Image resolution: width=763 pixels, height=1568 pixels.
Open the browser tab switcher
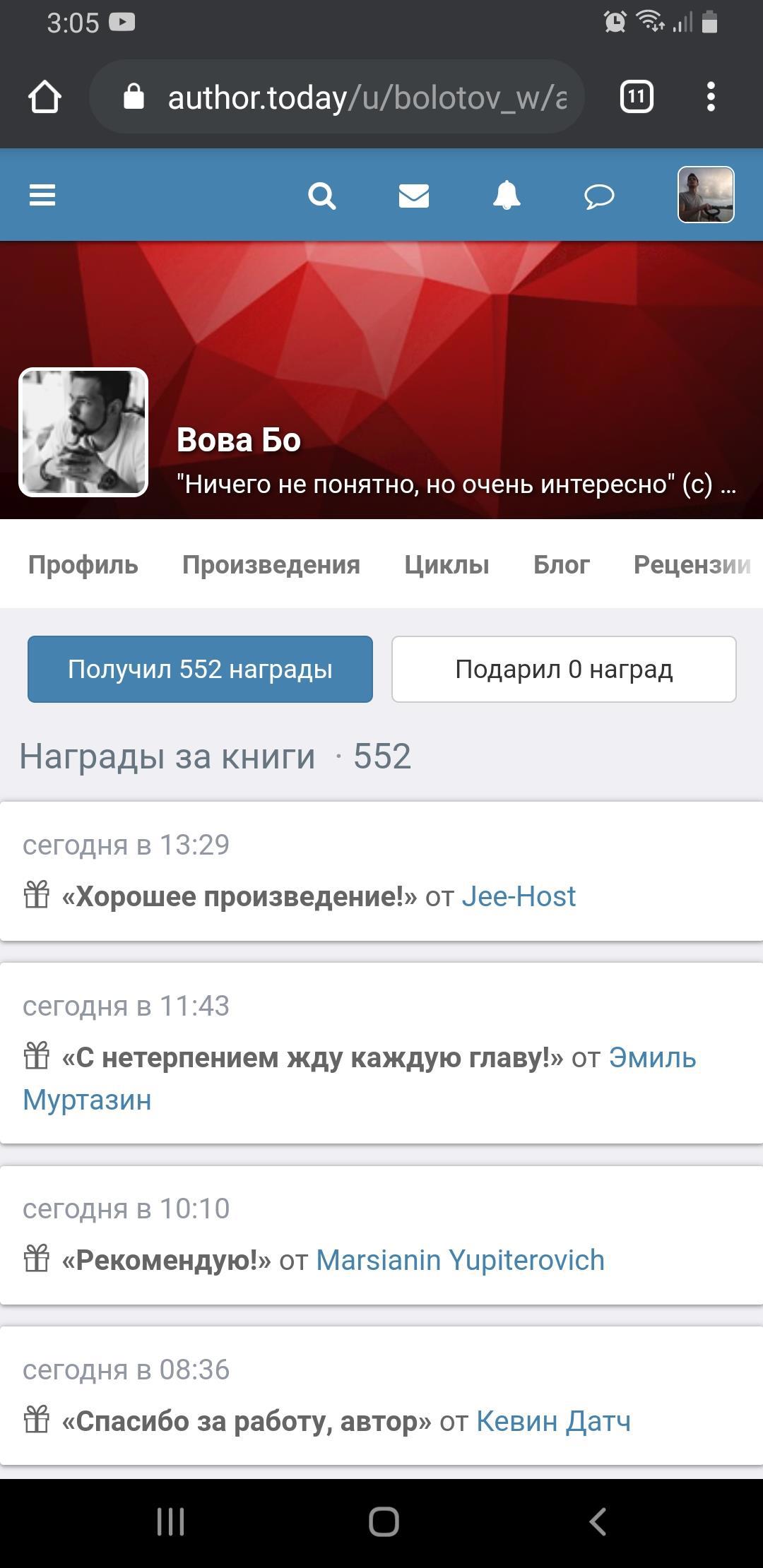[x=637, y=97]
